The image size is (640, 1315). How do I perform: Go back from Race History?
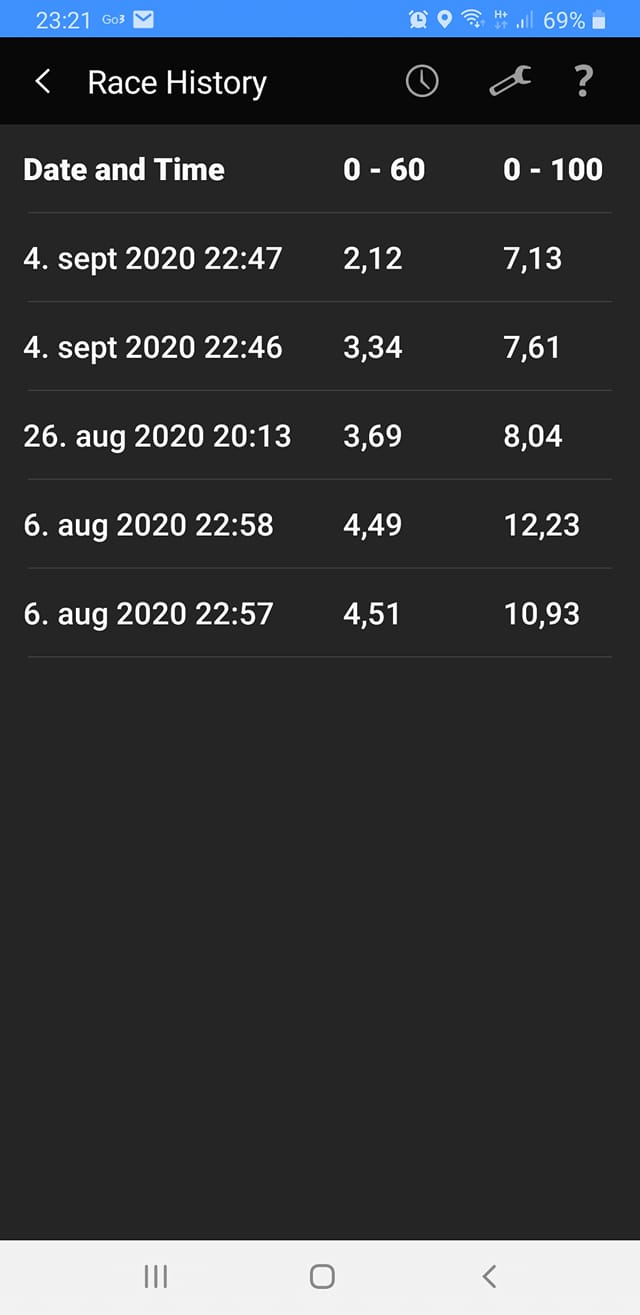43,82
